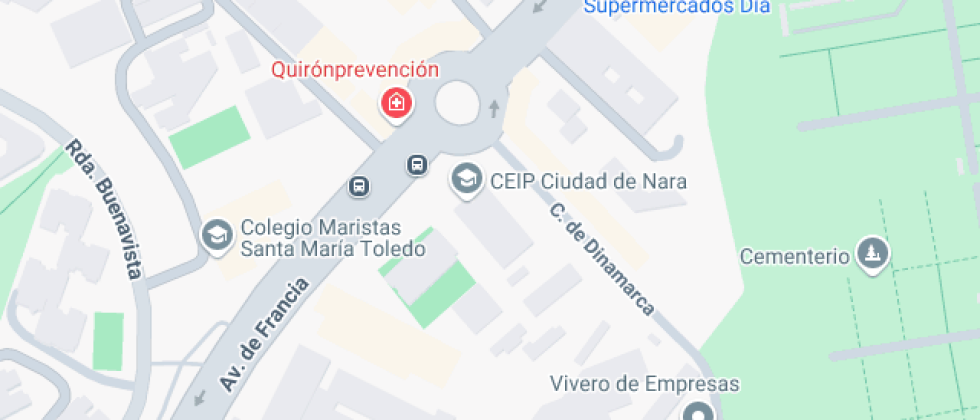Image resolution: width=980 pixels, height=420 pixels.
Task: Open the Quirónprevención medical marker
Action: point(397,103)
